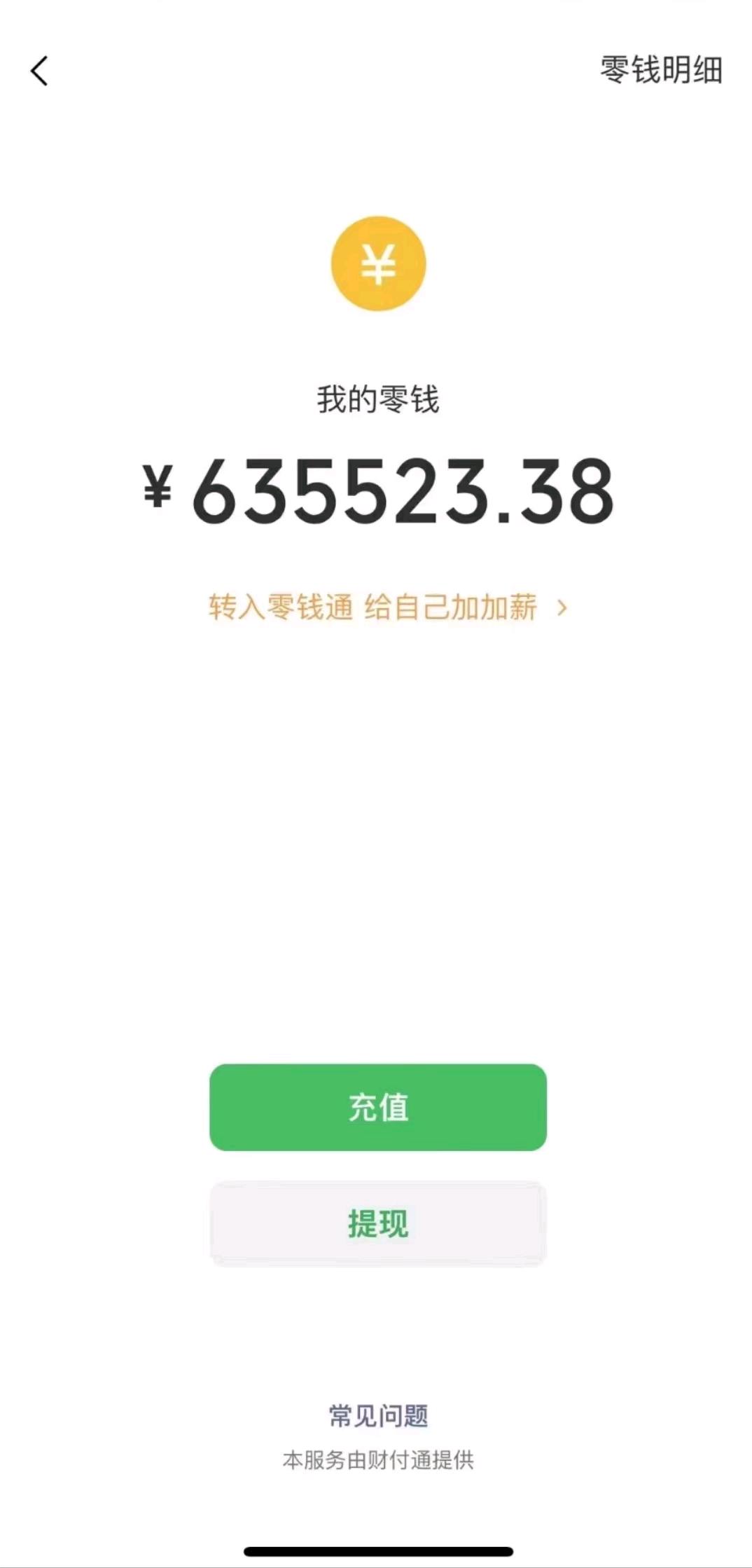Go back using the top-left arrow
The width and height of the screenshot is (752, 1568).
(40, 71)
